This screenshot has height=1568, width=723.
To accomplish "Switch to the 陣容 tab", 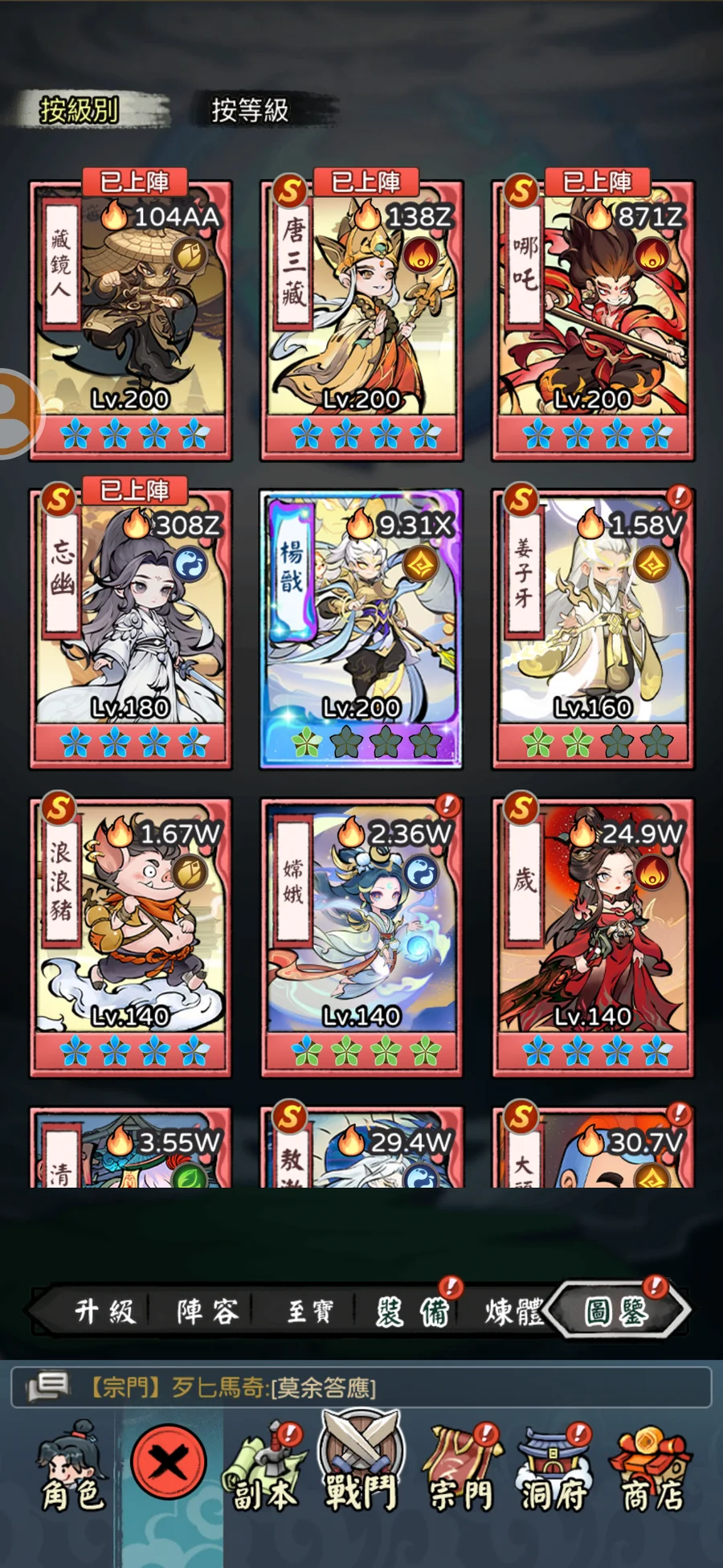I will (x=207, y=1312).
